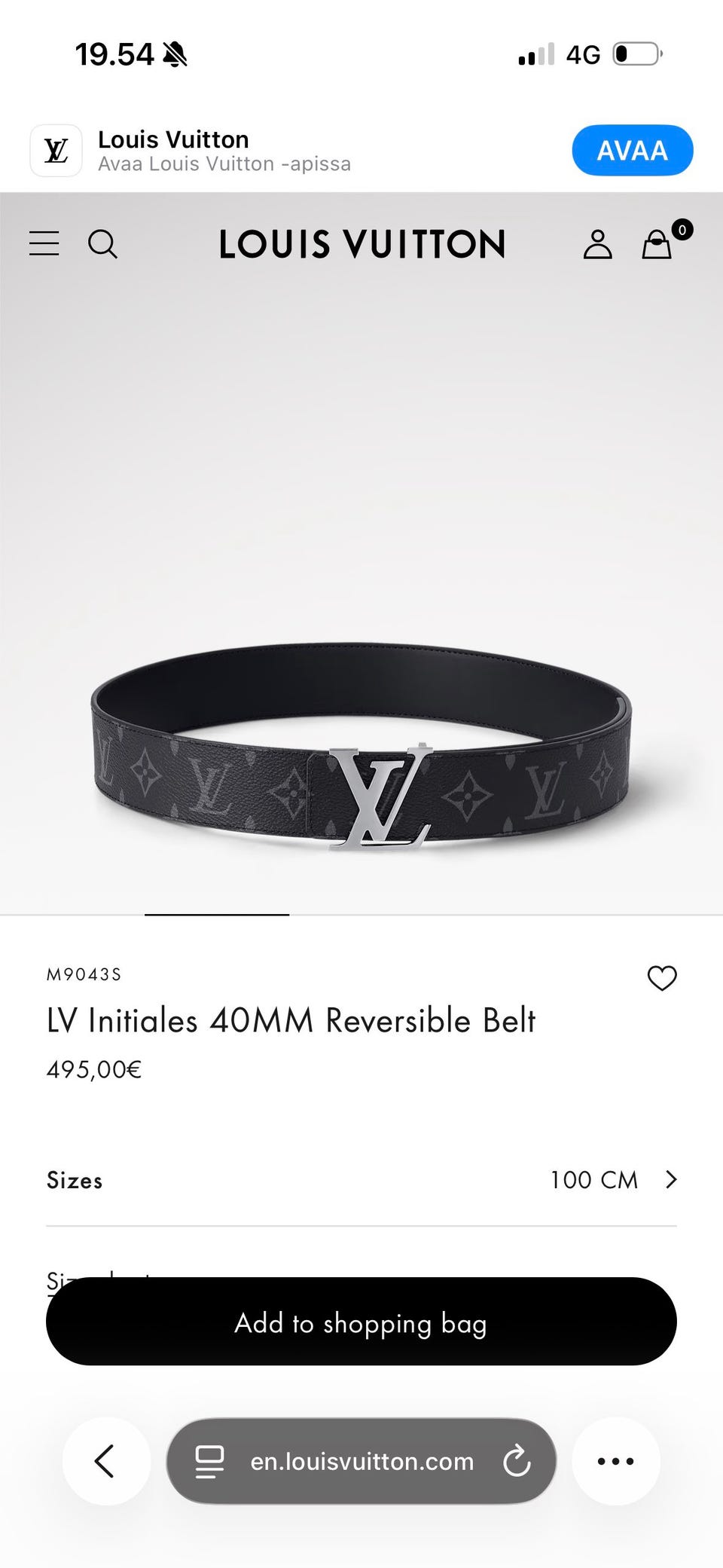Open the browser's more options menu
The image size is (723, 1568).
pos(615,1461)
